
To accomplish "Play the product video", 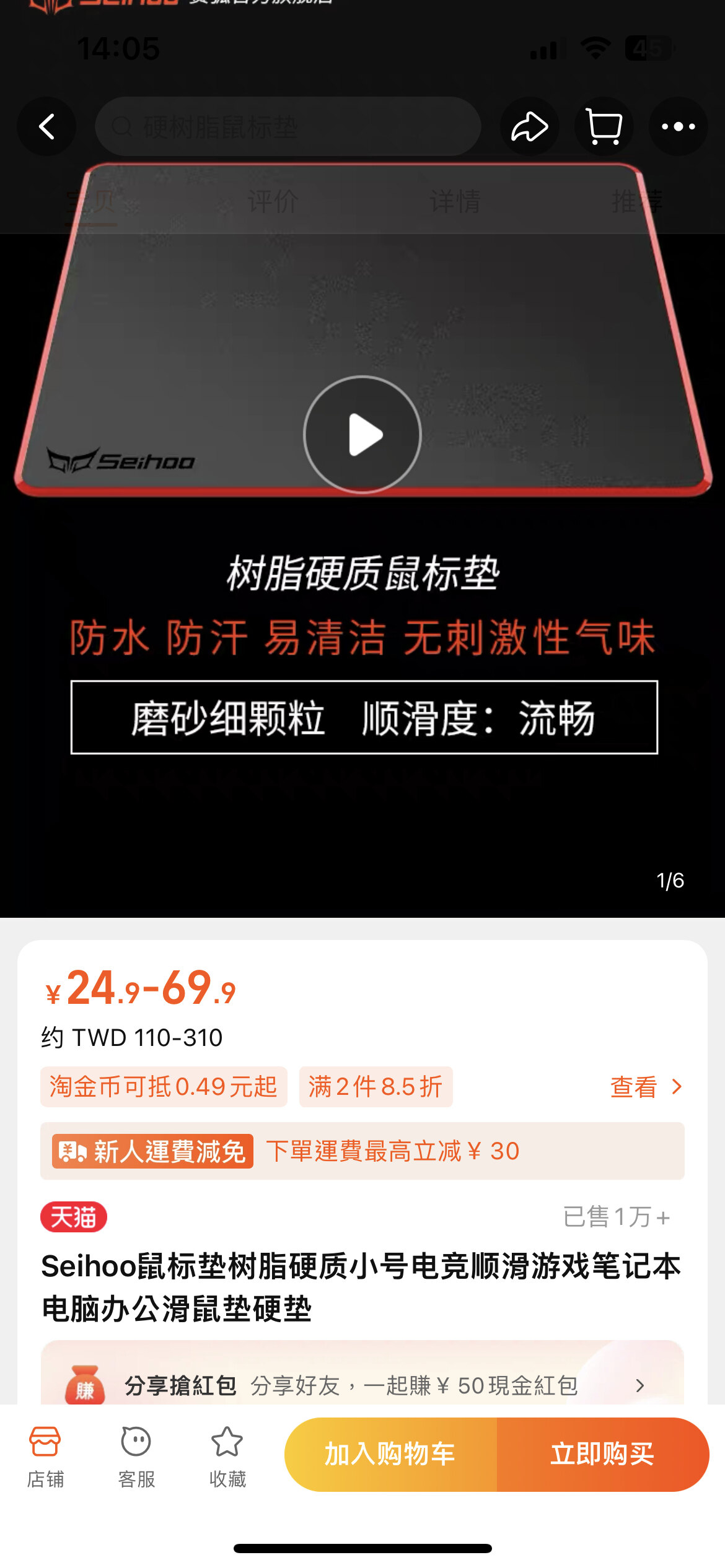I will (362, 435).
